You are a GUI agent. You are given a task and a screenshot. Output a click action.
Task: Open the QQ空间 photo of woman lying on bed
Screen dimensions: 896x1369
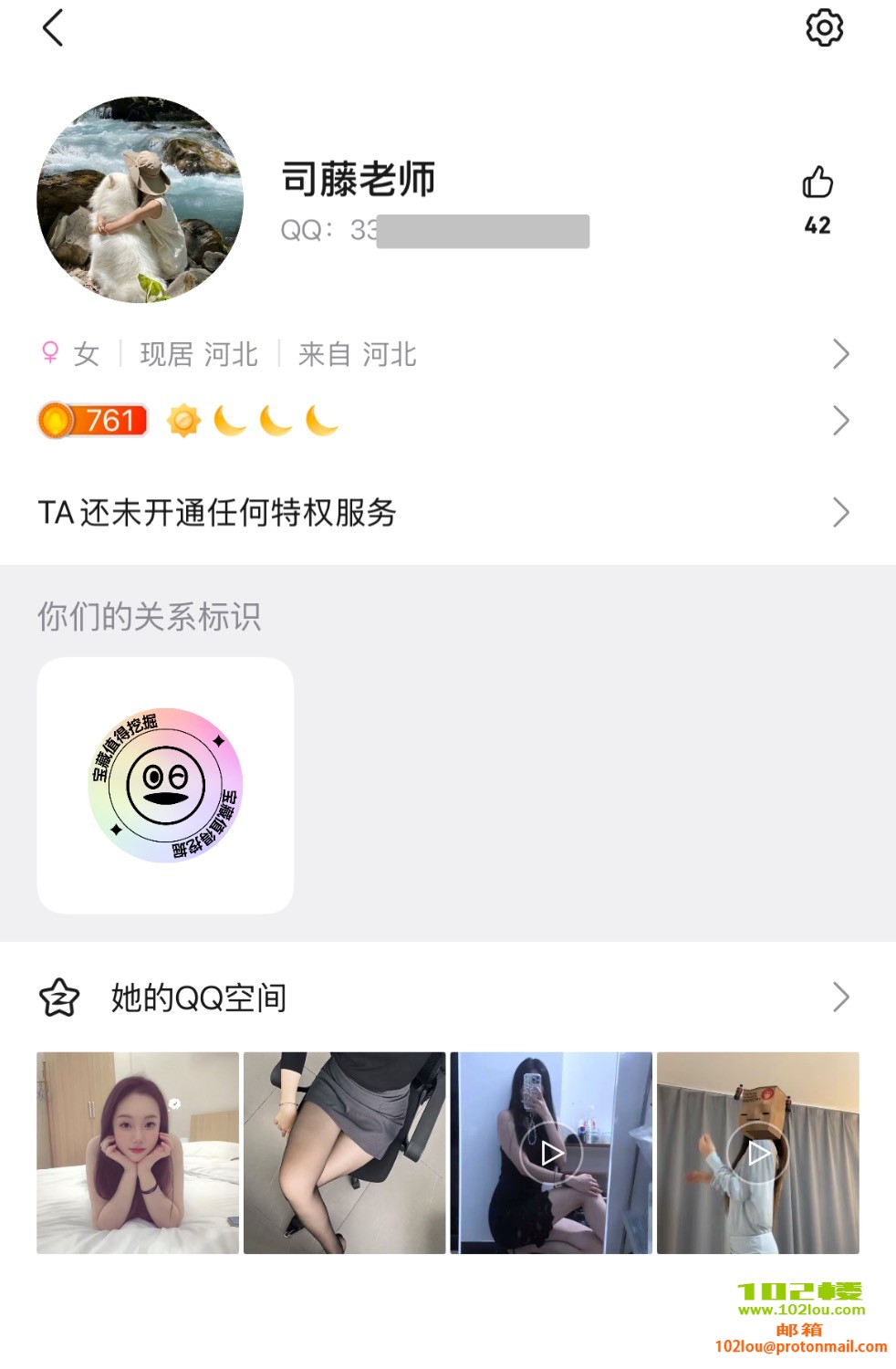pos(138,1153)
